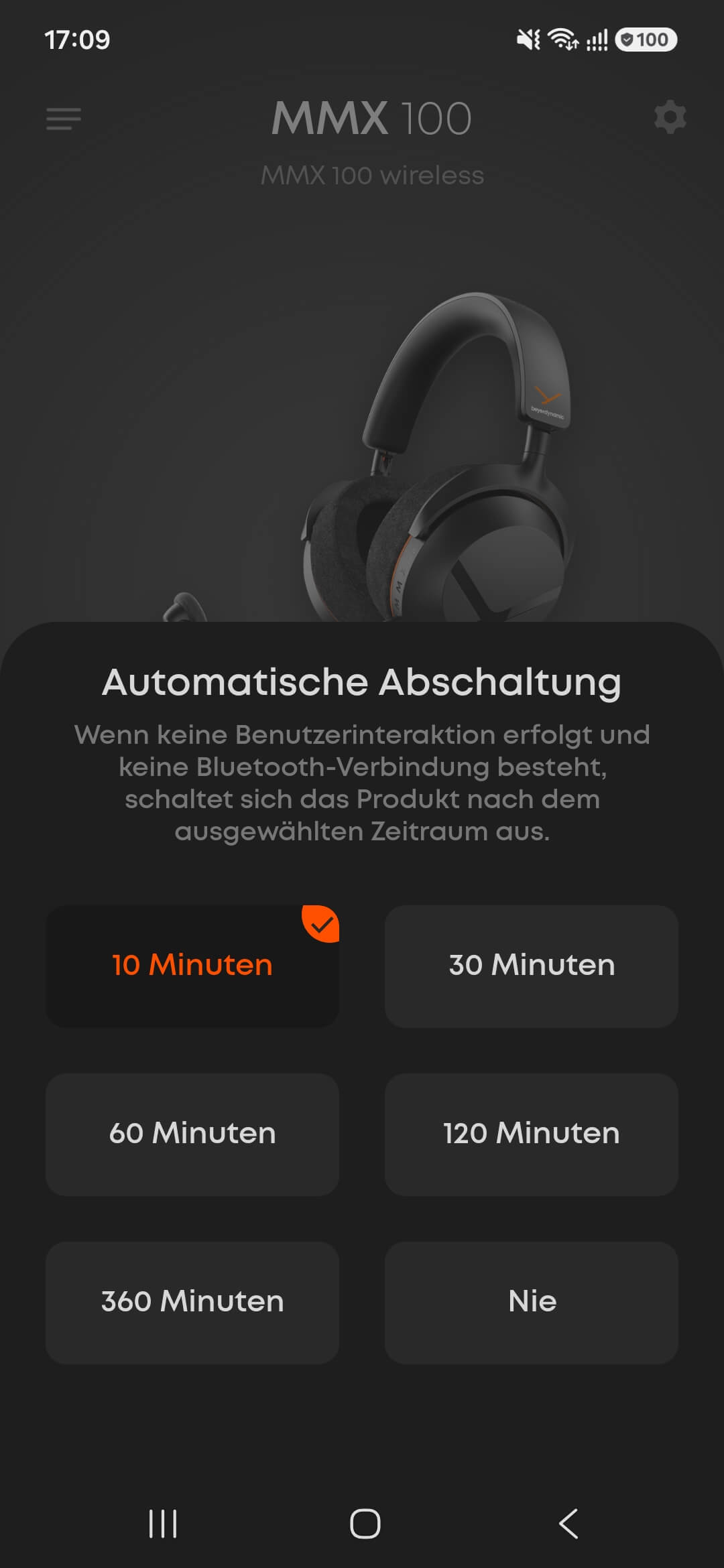
Task: Select 360 Minuten shutdown timer
Action: point(192,1302)
